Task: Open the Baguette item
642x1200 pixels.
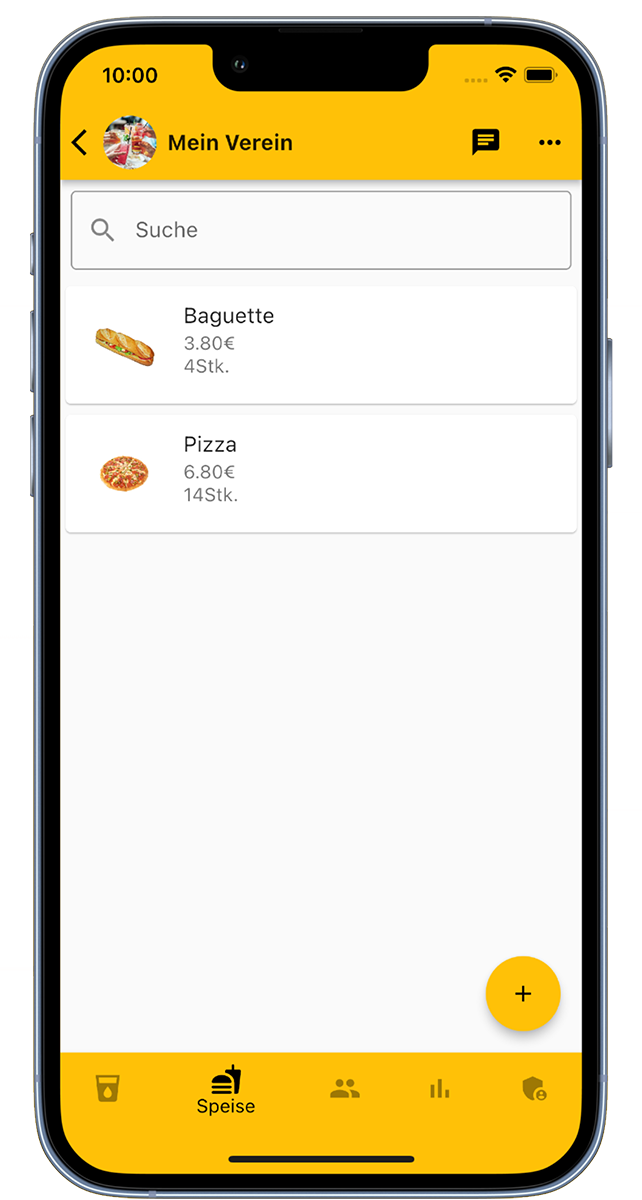Action: click(321, 345)
